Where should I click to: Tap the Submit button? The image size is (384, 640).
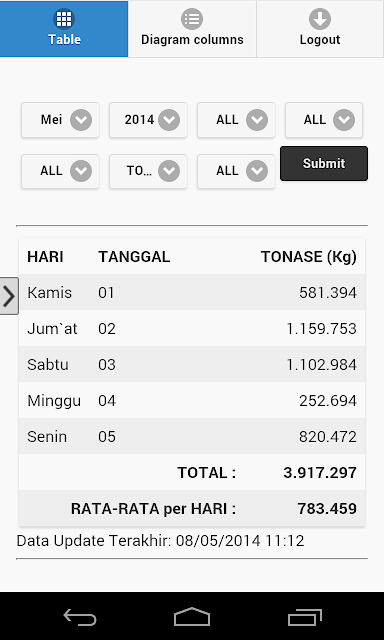324,163
